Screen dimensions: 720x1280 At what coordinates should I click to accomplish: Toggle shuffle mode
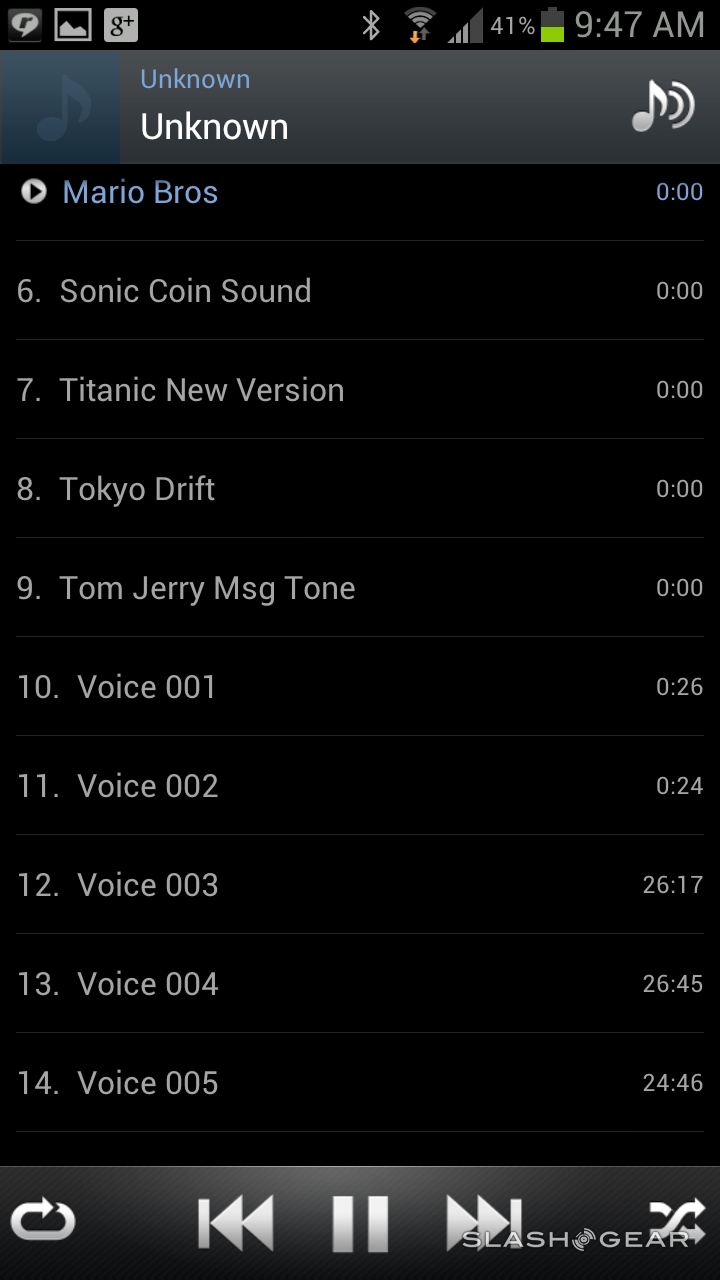pos(676,1221)
